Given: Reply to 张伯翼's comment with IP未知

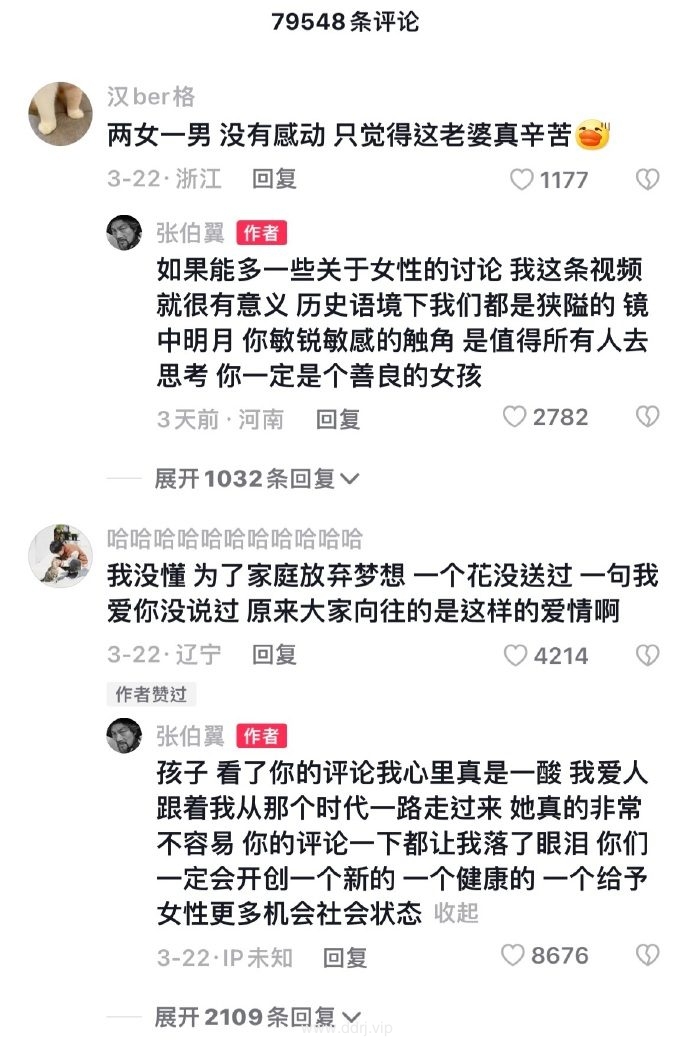Looking at the screenshot, I should click(x=345, y=957).
